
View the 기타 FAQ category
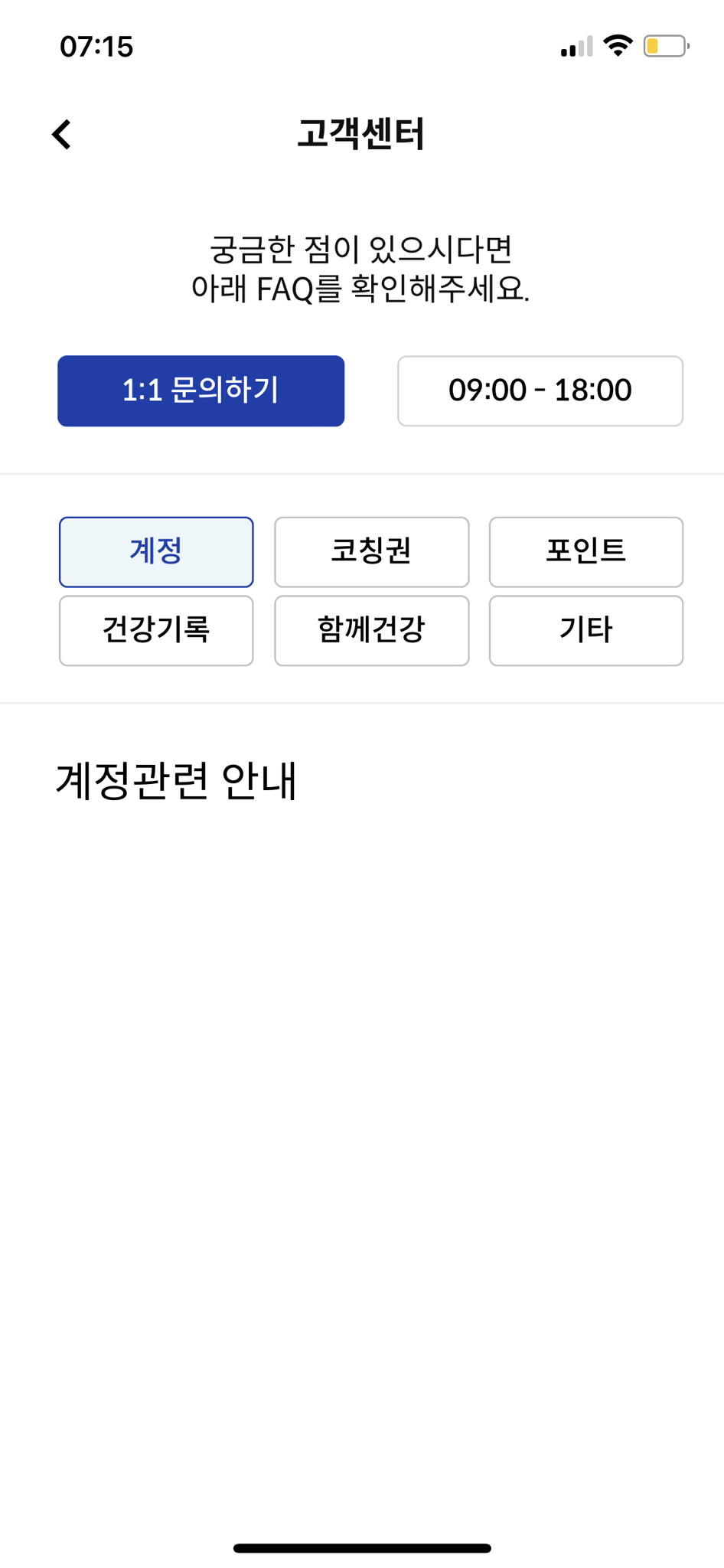(585, 630)
